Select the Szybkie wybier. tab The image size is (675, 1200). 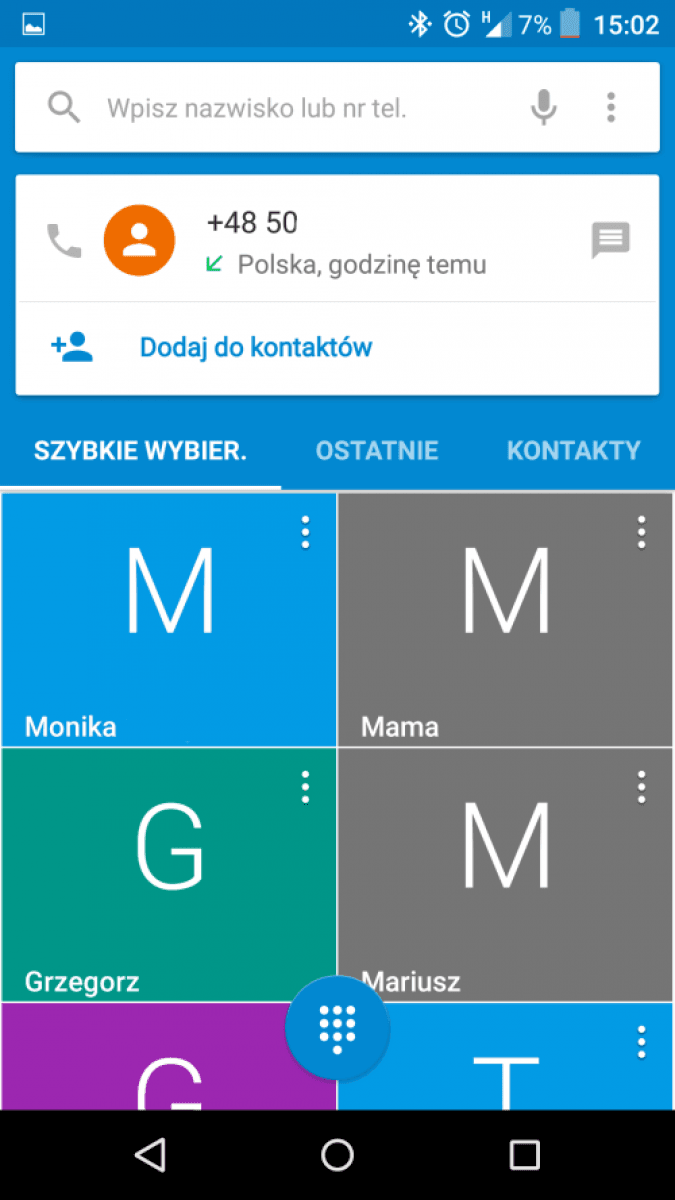(140, 450)
